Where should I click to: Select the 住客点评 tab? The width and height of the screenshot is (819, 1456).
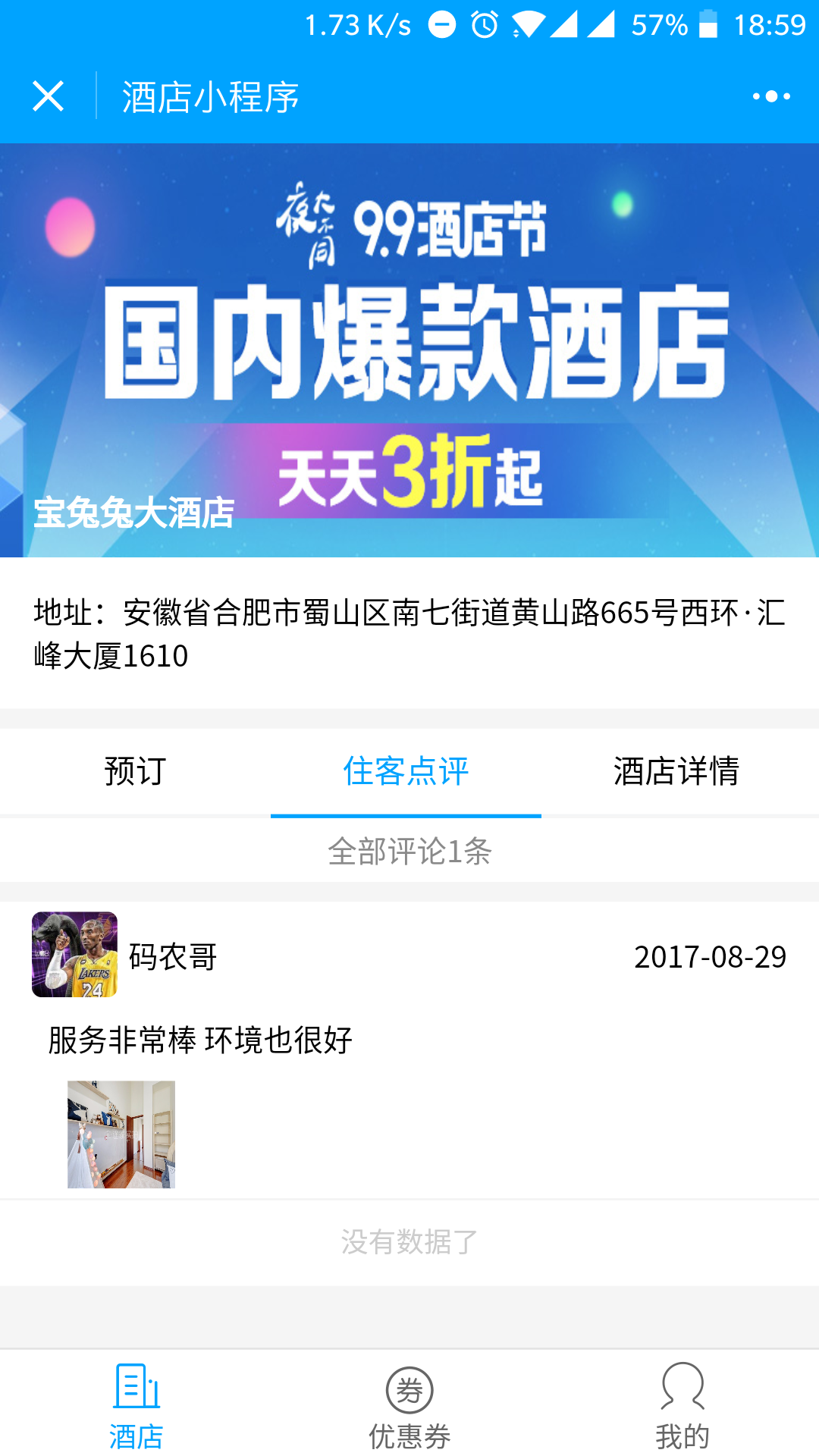pyautogui.click(x=406, y=771)
